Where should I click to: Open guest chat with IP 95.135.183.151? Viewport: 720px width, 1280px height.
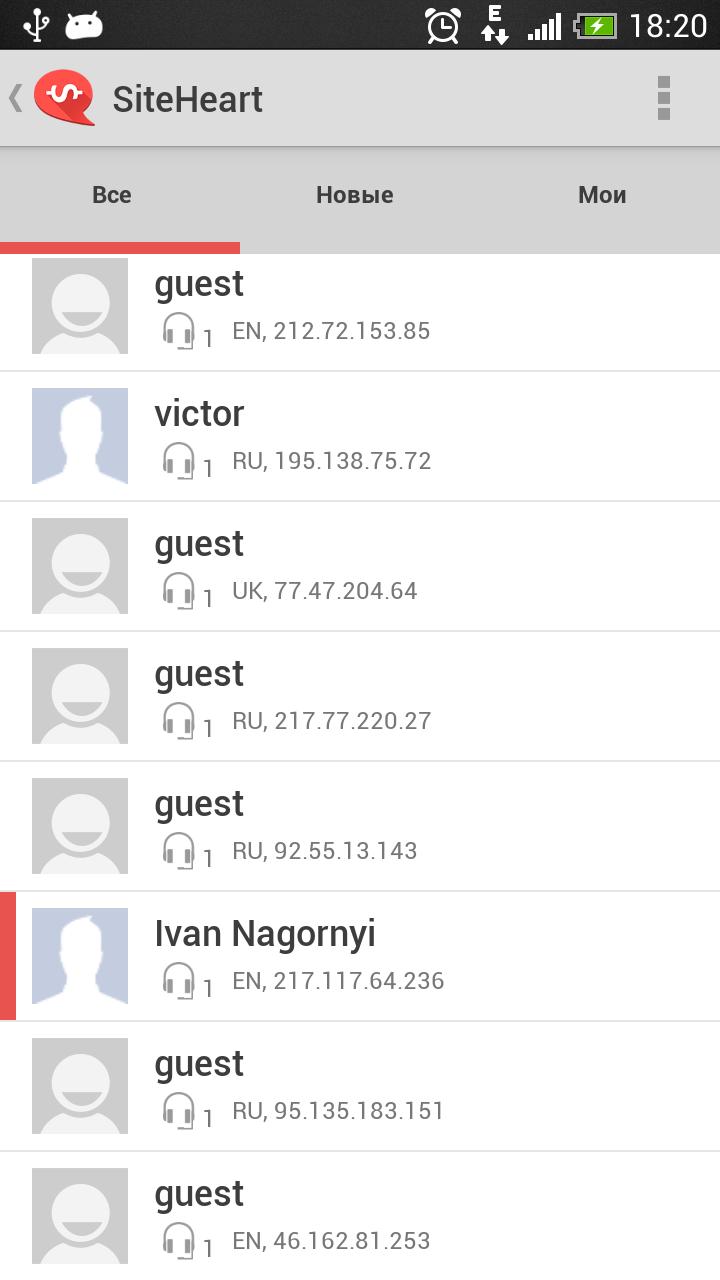pos(360,1086)
